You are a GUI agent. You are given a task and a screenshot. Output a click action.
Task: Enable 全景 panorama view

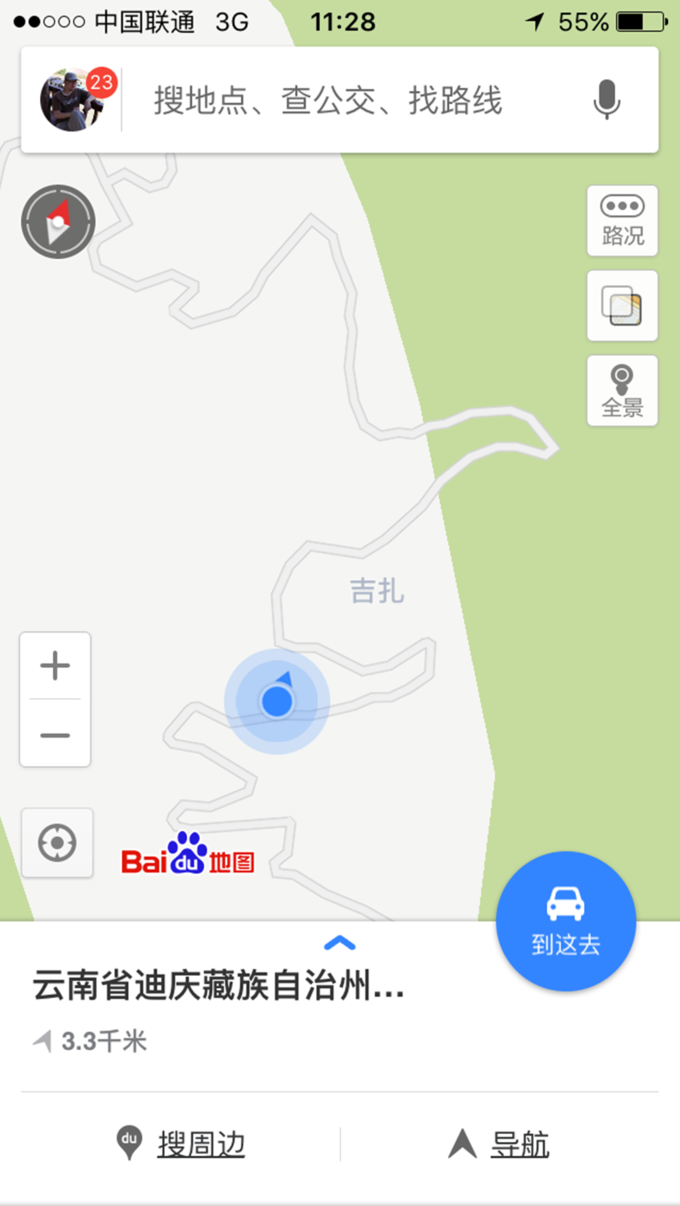point(622,391)
